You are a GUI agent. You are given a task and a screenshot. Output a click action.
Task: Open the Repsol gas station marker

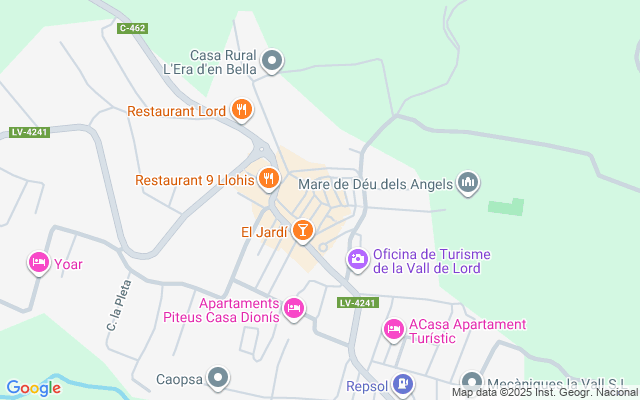coord(402,383)
